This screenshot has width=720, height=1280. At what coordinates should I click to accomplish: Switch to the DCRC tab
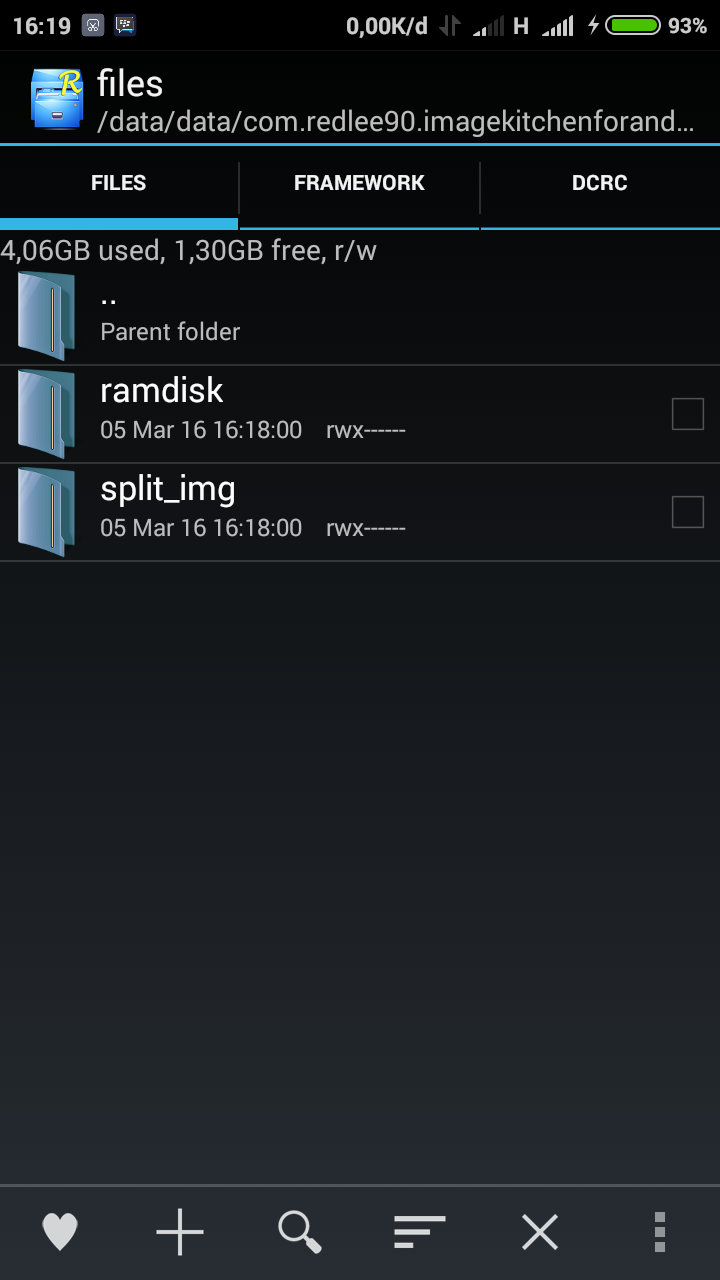coord(599,183)
